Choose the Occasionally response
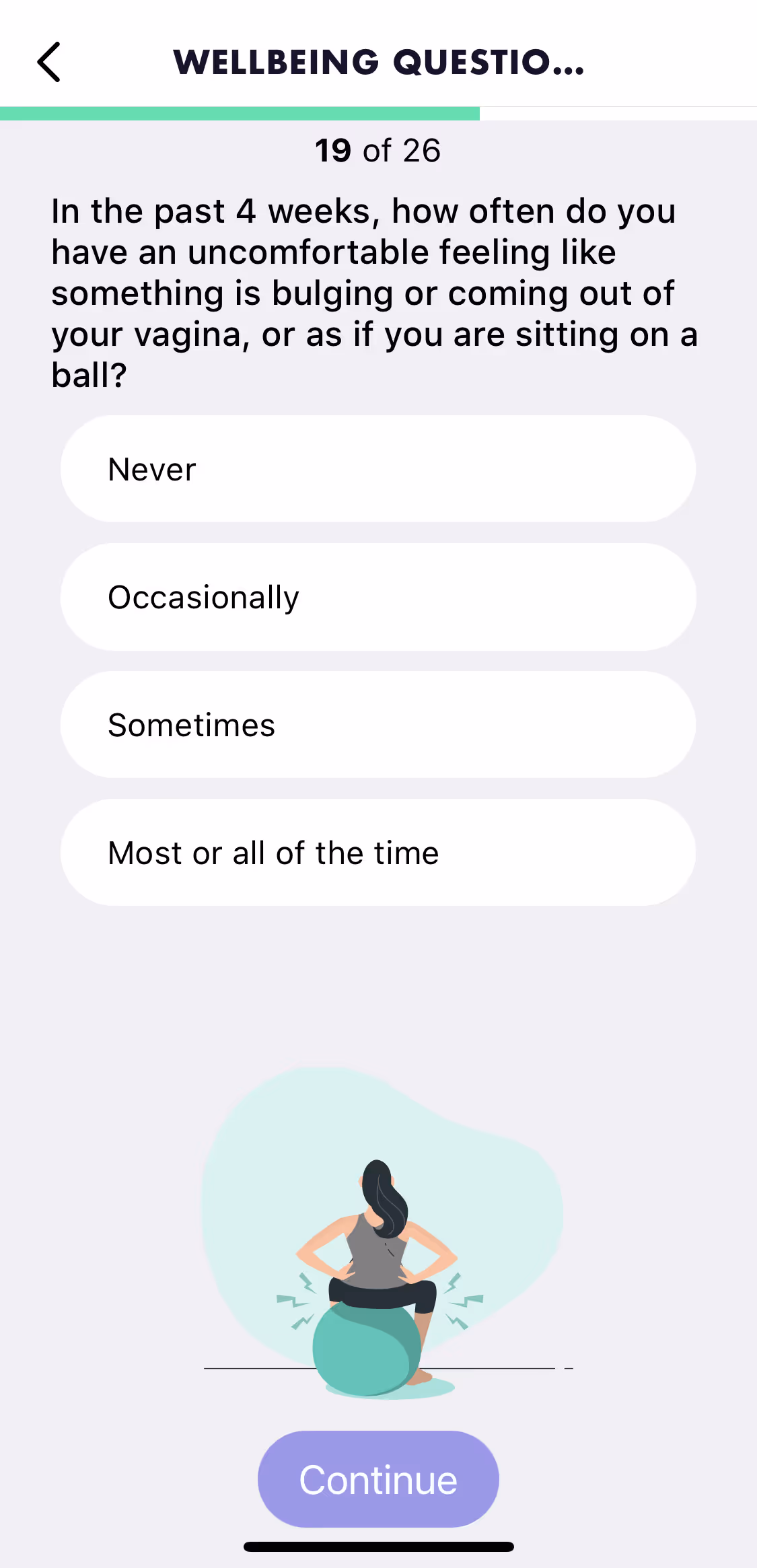757x1568 pixels. [378, 596]
